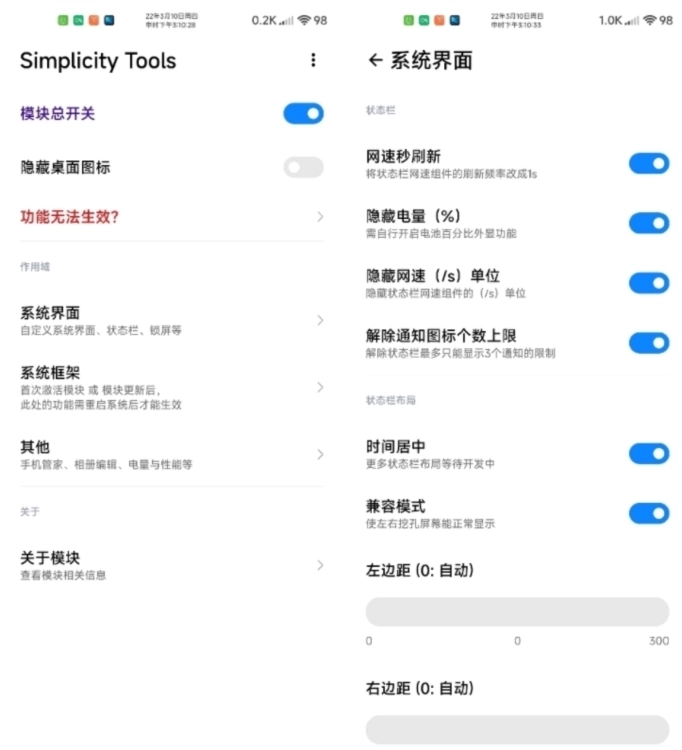Toggle 网速秒刷新 switch
The image size is (682, 750).
(648, 163)
